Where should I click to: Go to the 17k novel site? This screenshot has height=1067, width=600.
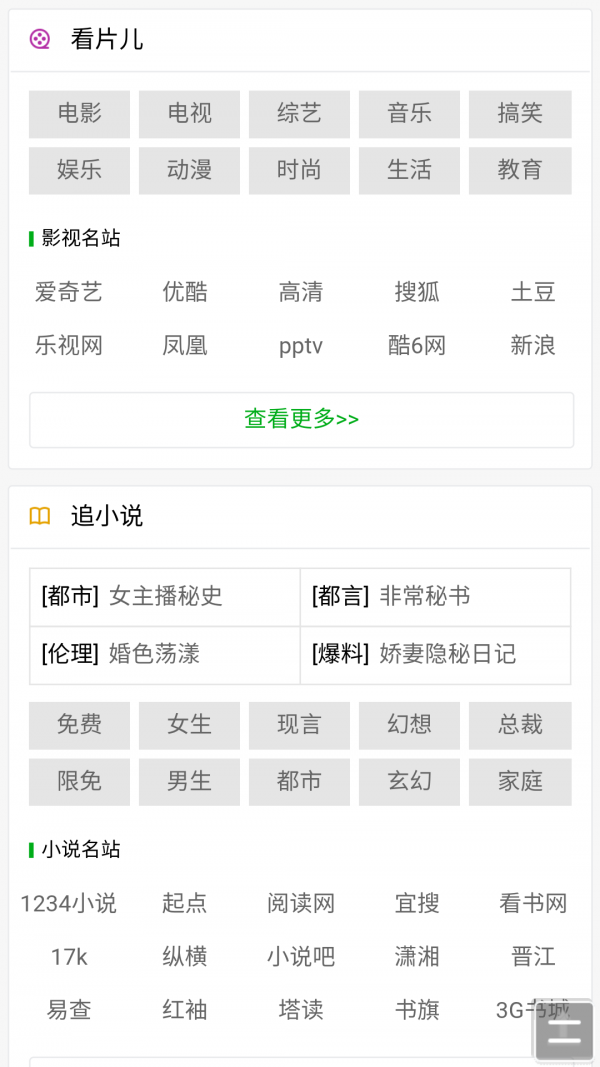pos(69,957)
